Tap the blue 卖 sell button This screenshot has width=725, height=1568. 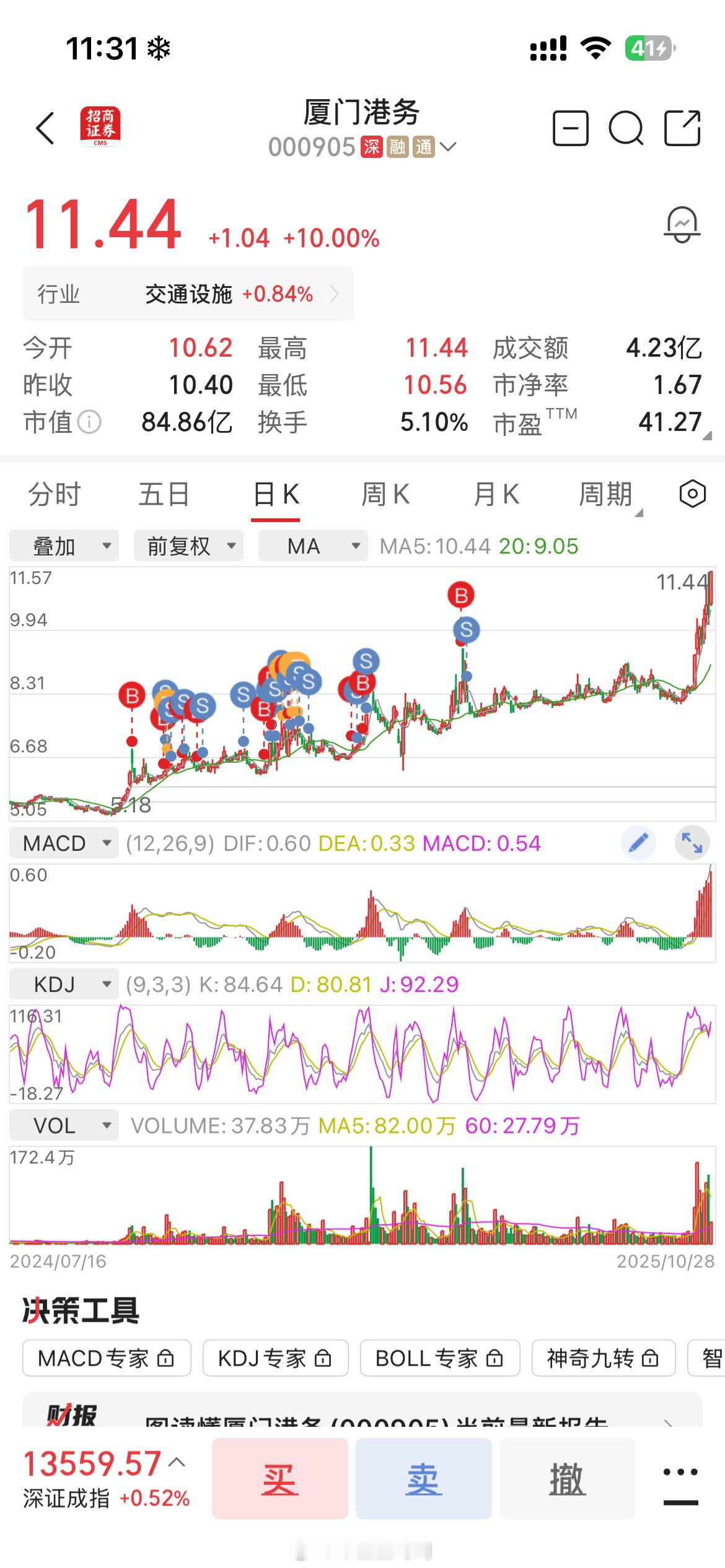click(424, 1479)
